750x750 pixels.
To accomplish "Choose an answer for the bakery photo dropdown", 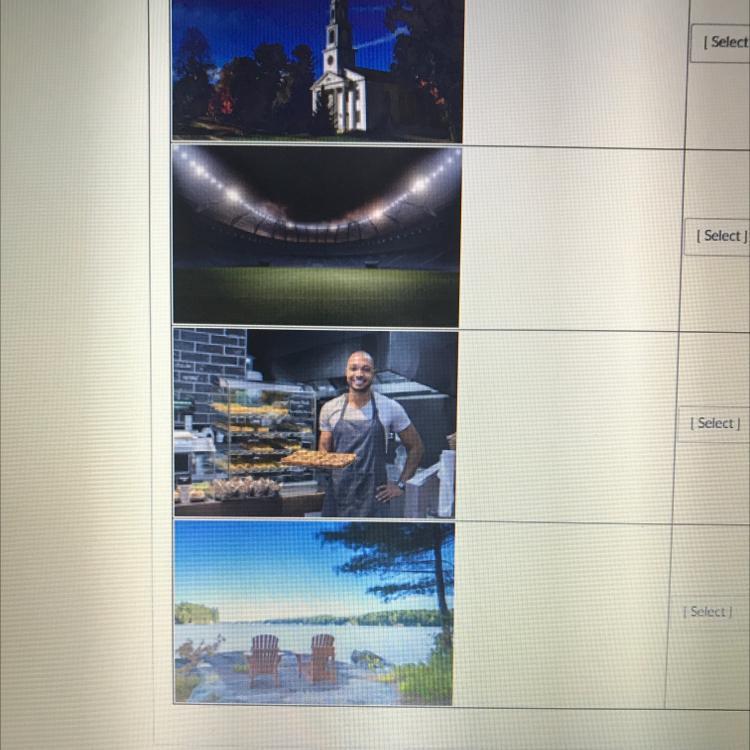I will pos(715,424).
